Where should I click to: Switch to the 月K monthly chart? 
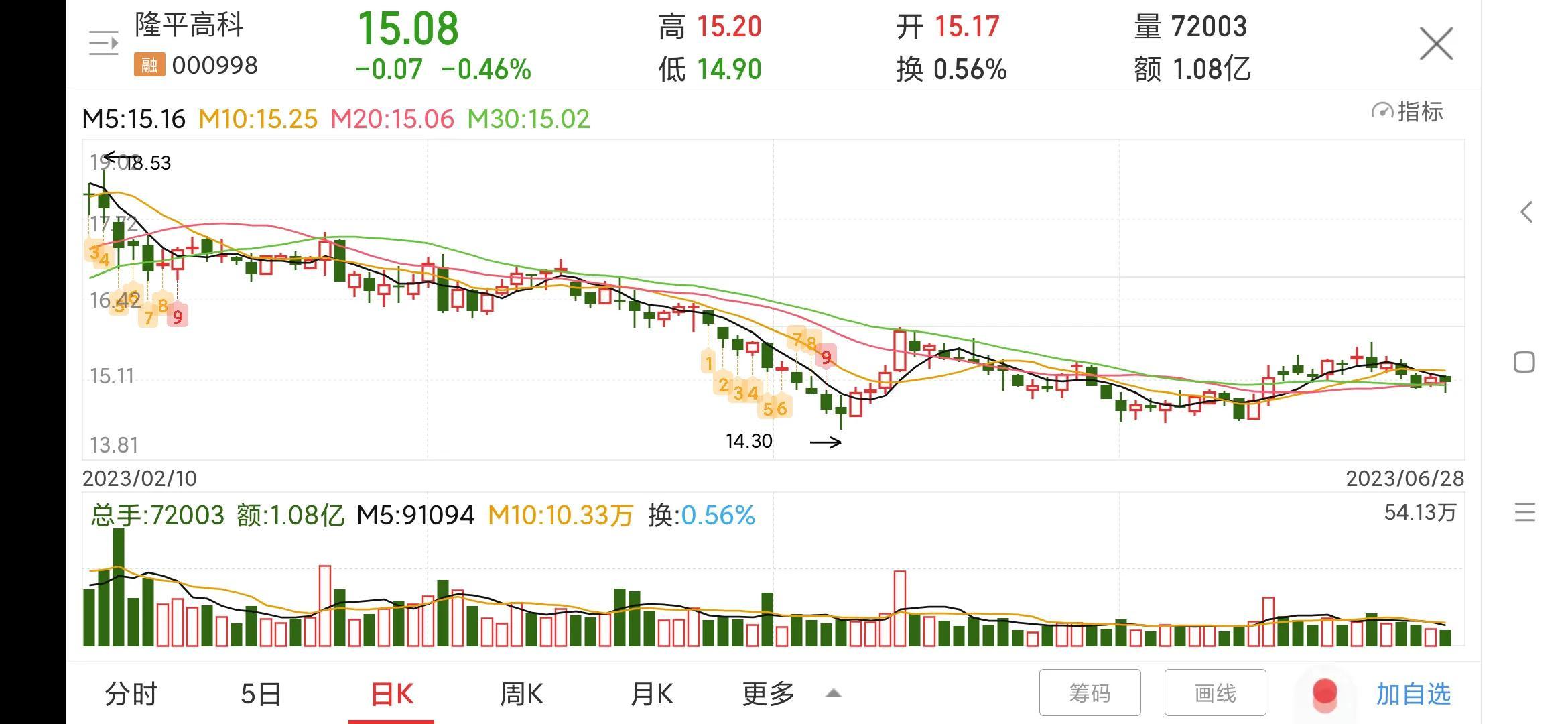[x=652, y=694]
